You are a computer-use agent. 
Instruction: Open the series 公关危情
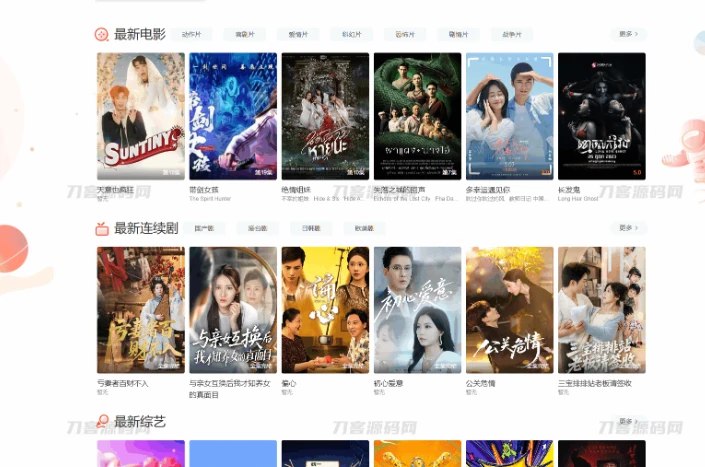coord(509,310)
